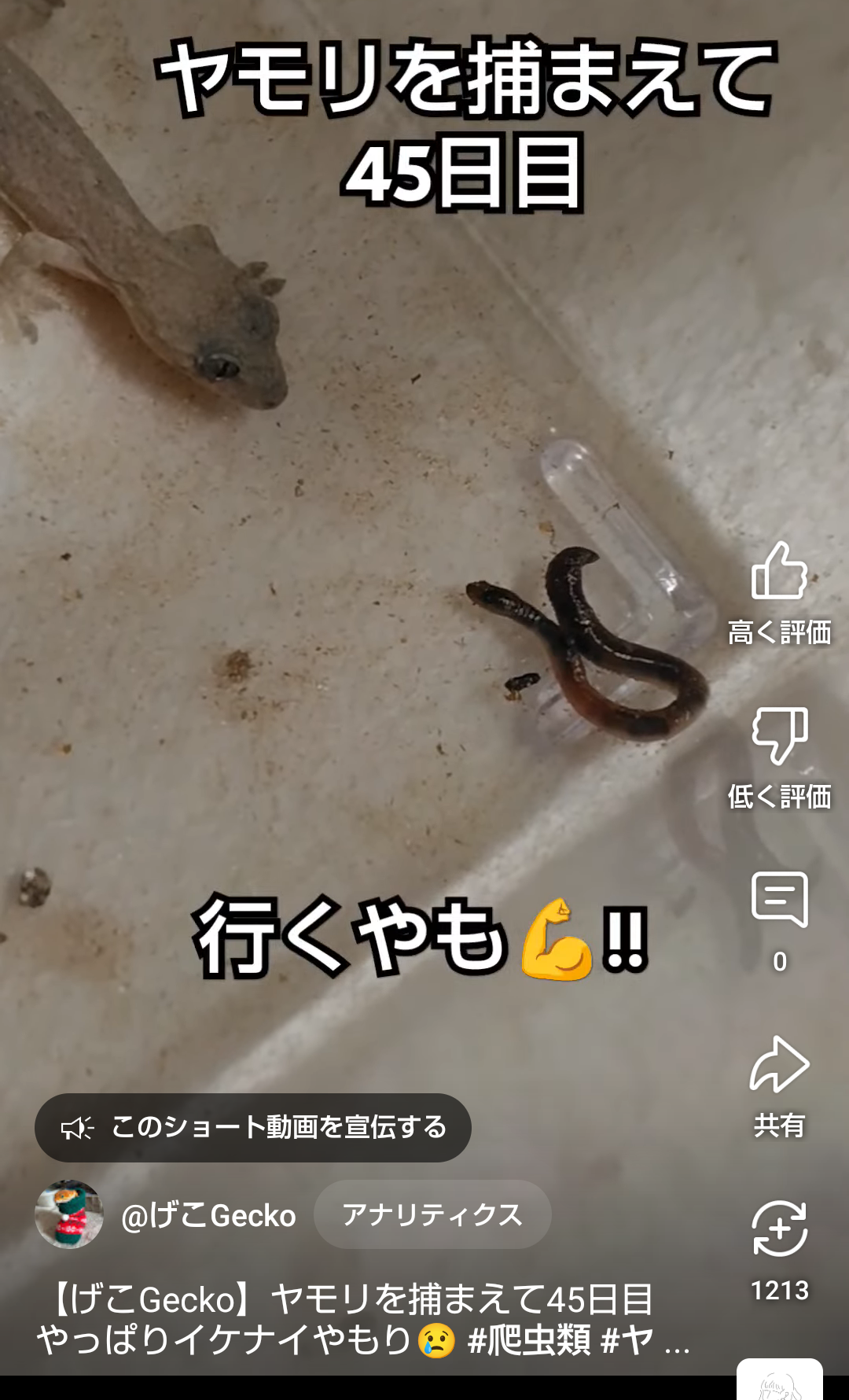Promote this Short video
Screen dimensions: 849x1400
[x=252, y=1127]
